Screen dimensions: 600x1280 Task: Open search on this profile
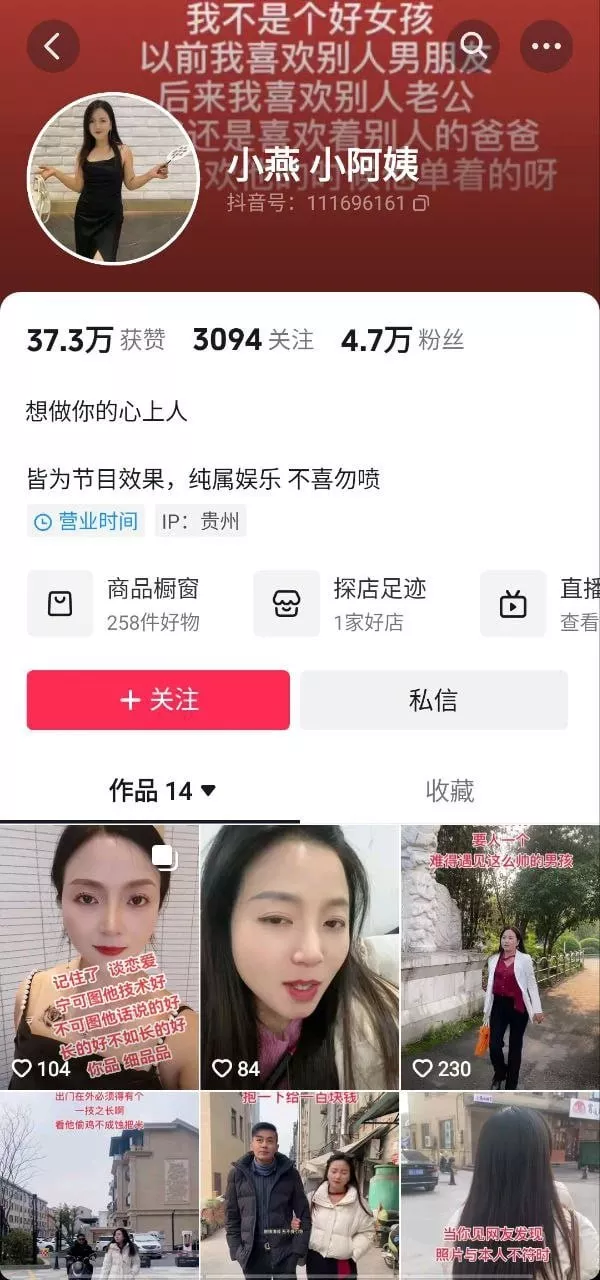pos(472,46)
